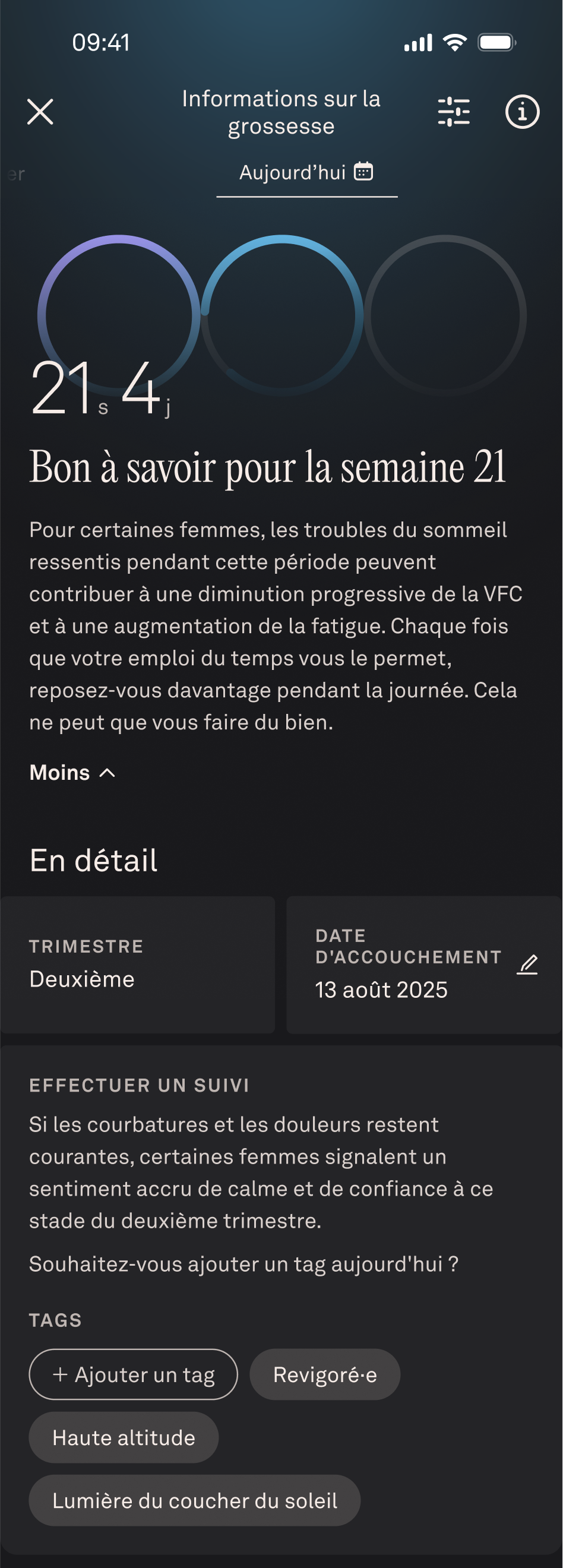Select the Haute altitude tag

[x=124, y=1437]
